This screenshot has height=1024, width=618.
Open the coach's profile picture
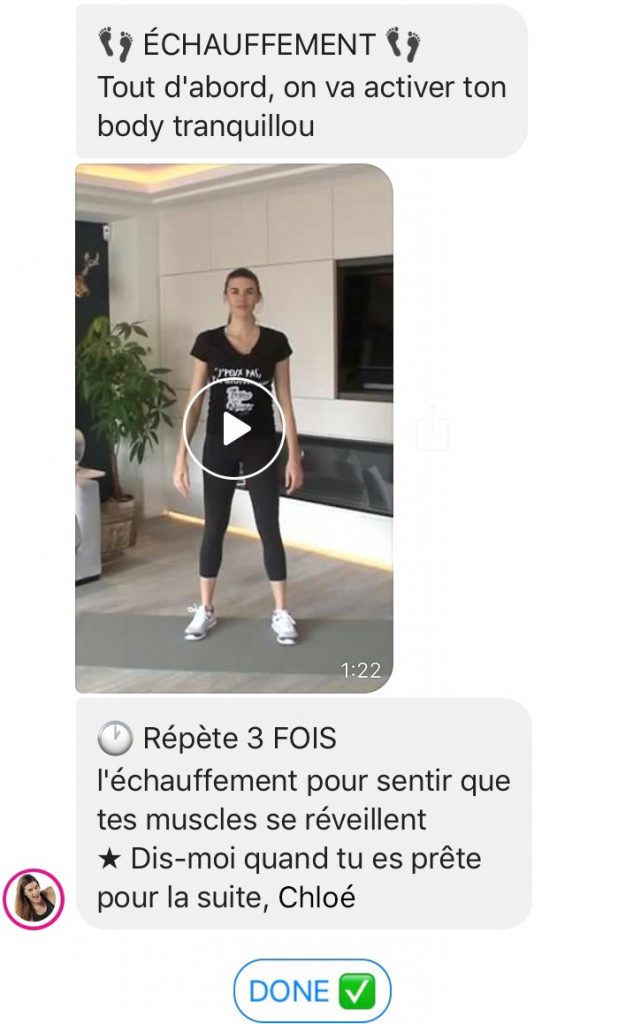coord(33,898)
